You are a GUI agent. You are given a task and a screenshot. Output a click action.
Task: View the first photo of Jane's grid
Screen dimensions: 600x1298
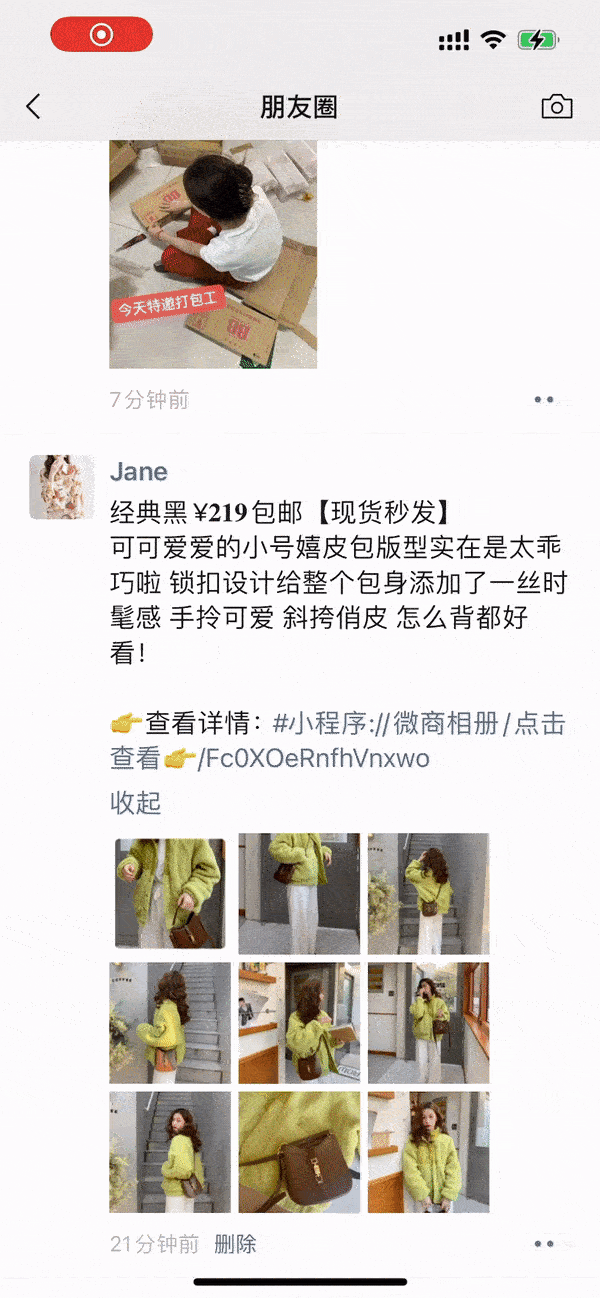(x=170, y=894)
